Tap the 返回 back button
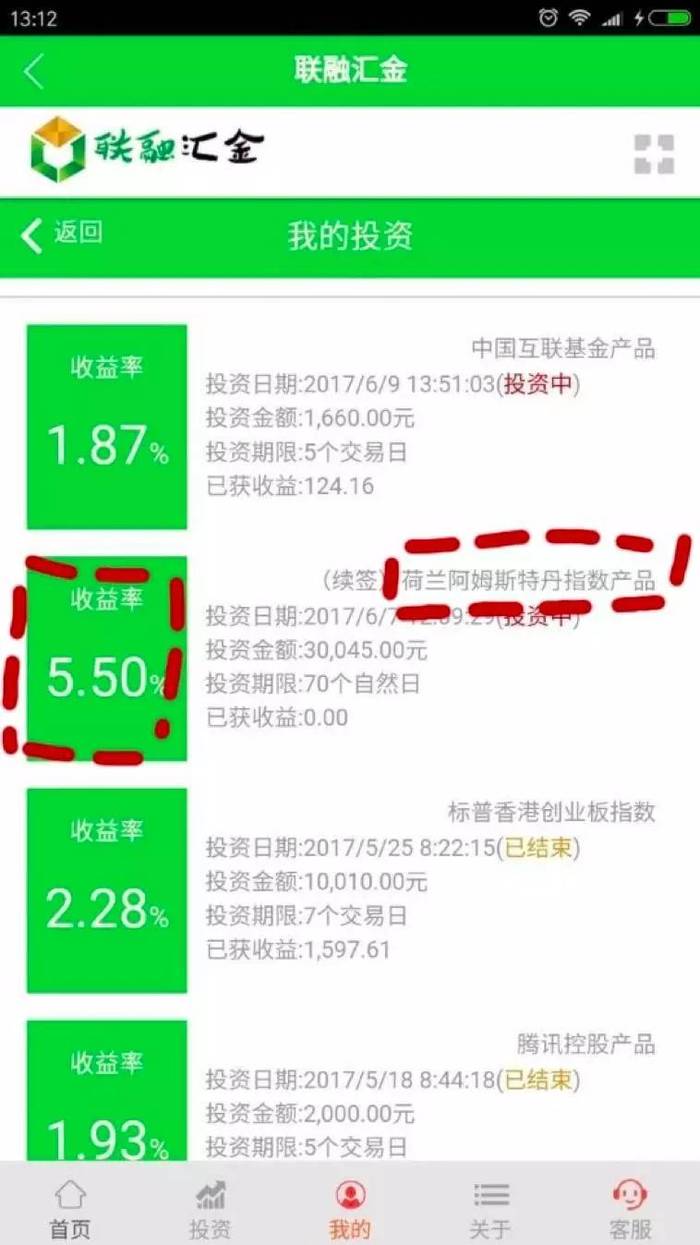Image resolution: width=700 pixels, height=1245 pixels. coord(62,235)
